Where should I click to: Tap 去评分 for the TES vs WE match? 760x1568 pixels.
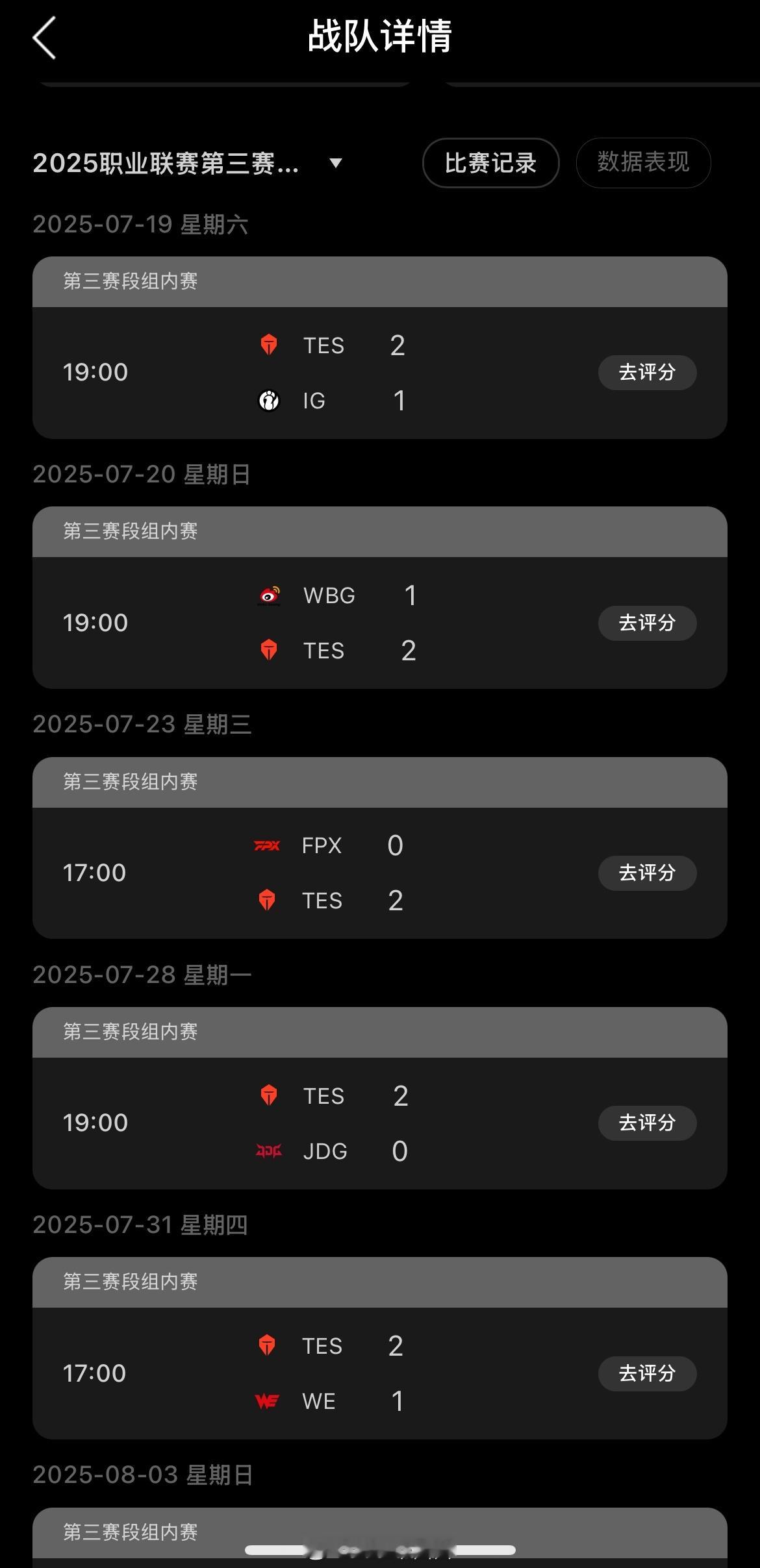click(647, 1373)
